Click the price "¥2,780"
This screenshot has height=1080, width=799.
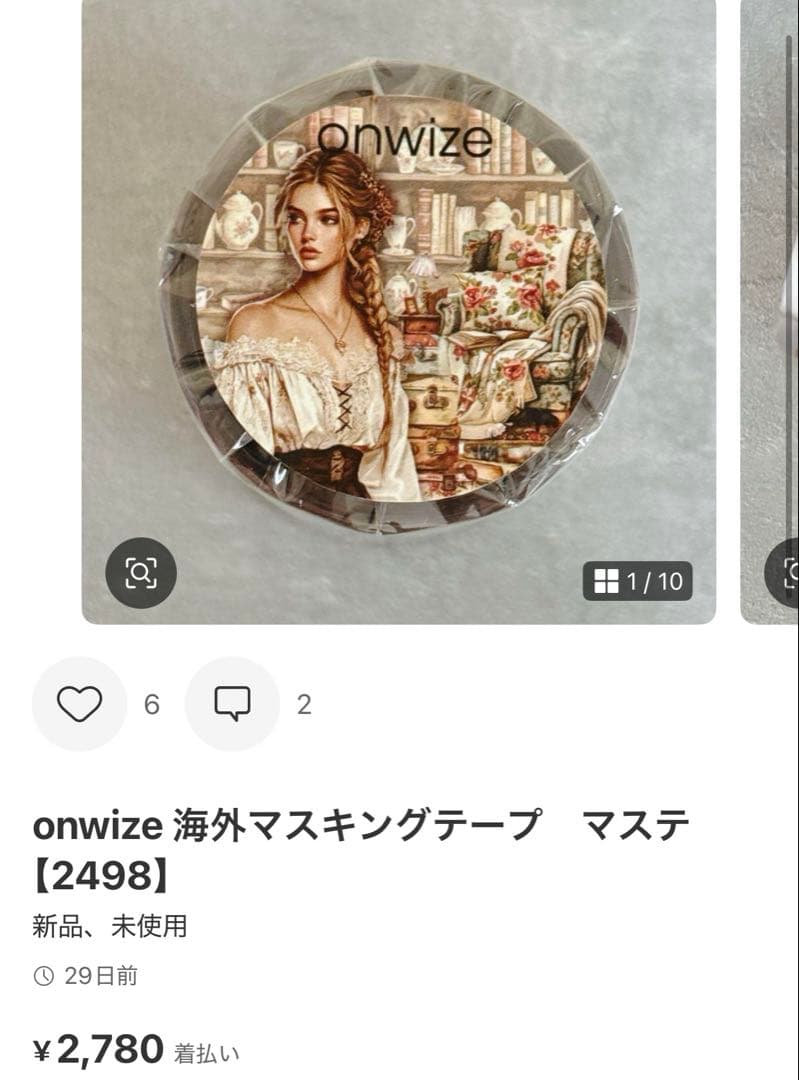coord(99,1049)
